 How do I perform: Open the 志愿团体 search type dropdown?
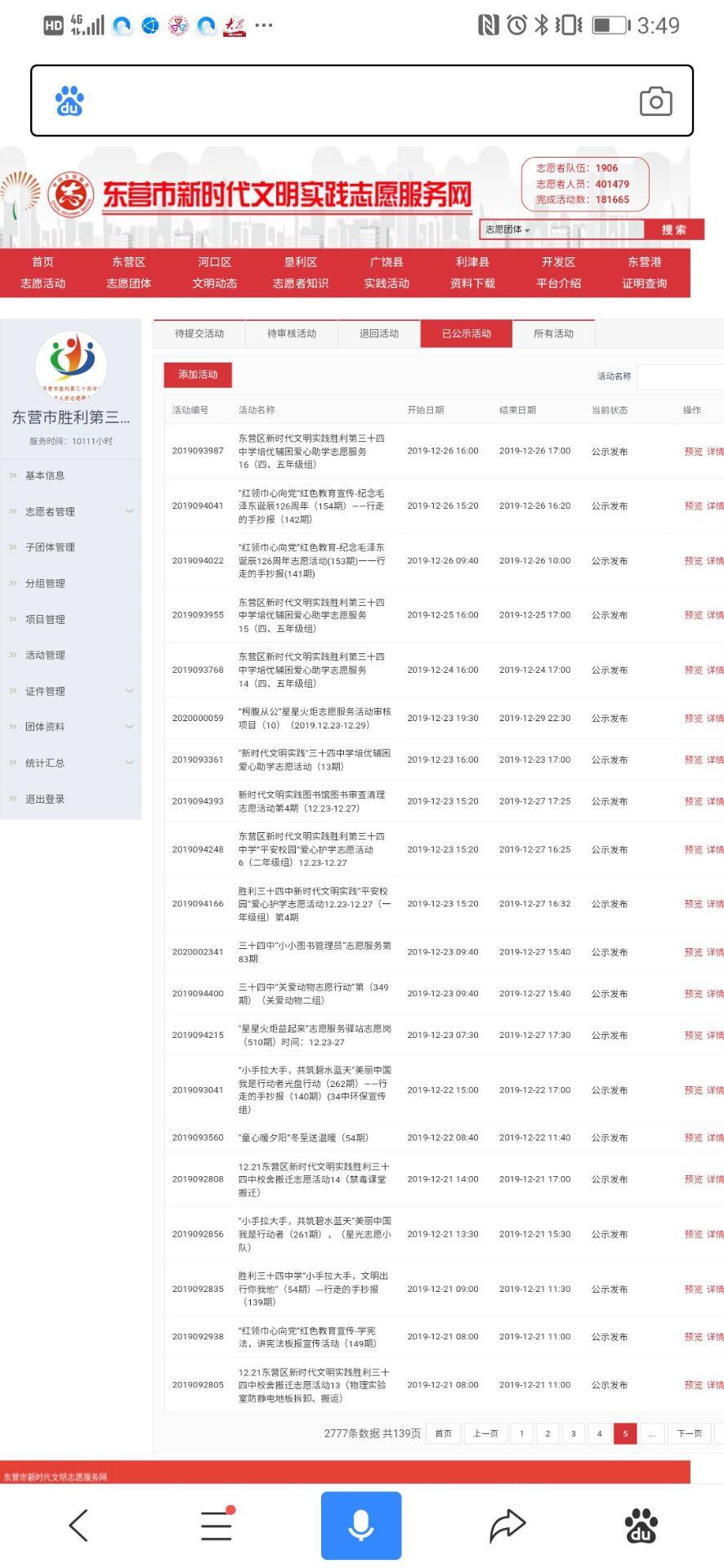(507, 229)
